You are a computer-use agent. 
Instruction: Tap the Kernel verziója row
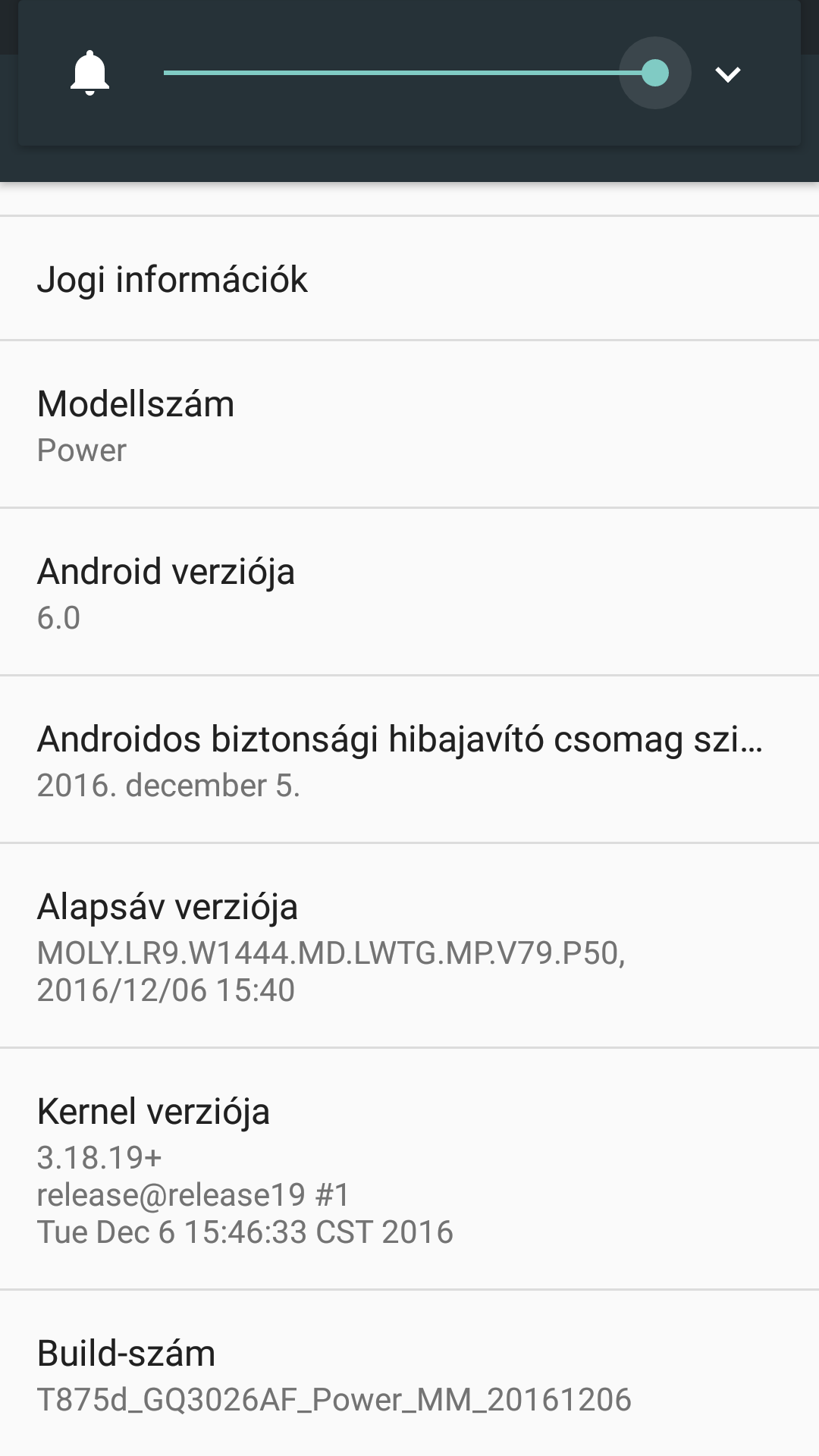[x=409, y=1169]
